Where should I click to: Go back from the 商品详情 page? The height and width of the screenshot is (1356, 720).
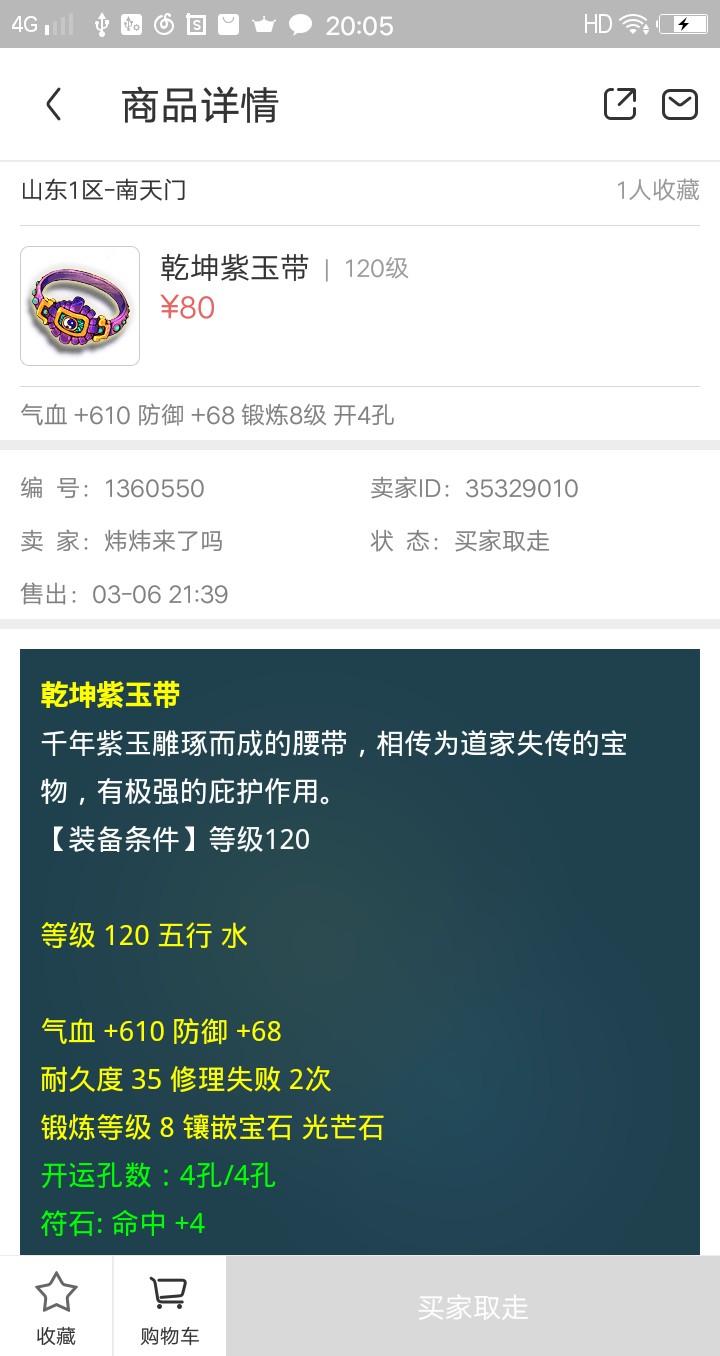pyautogui.click(x=54, y=105)
